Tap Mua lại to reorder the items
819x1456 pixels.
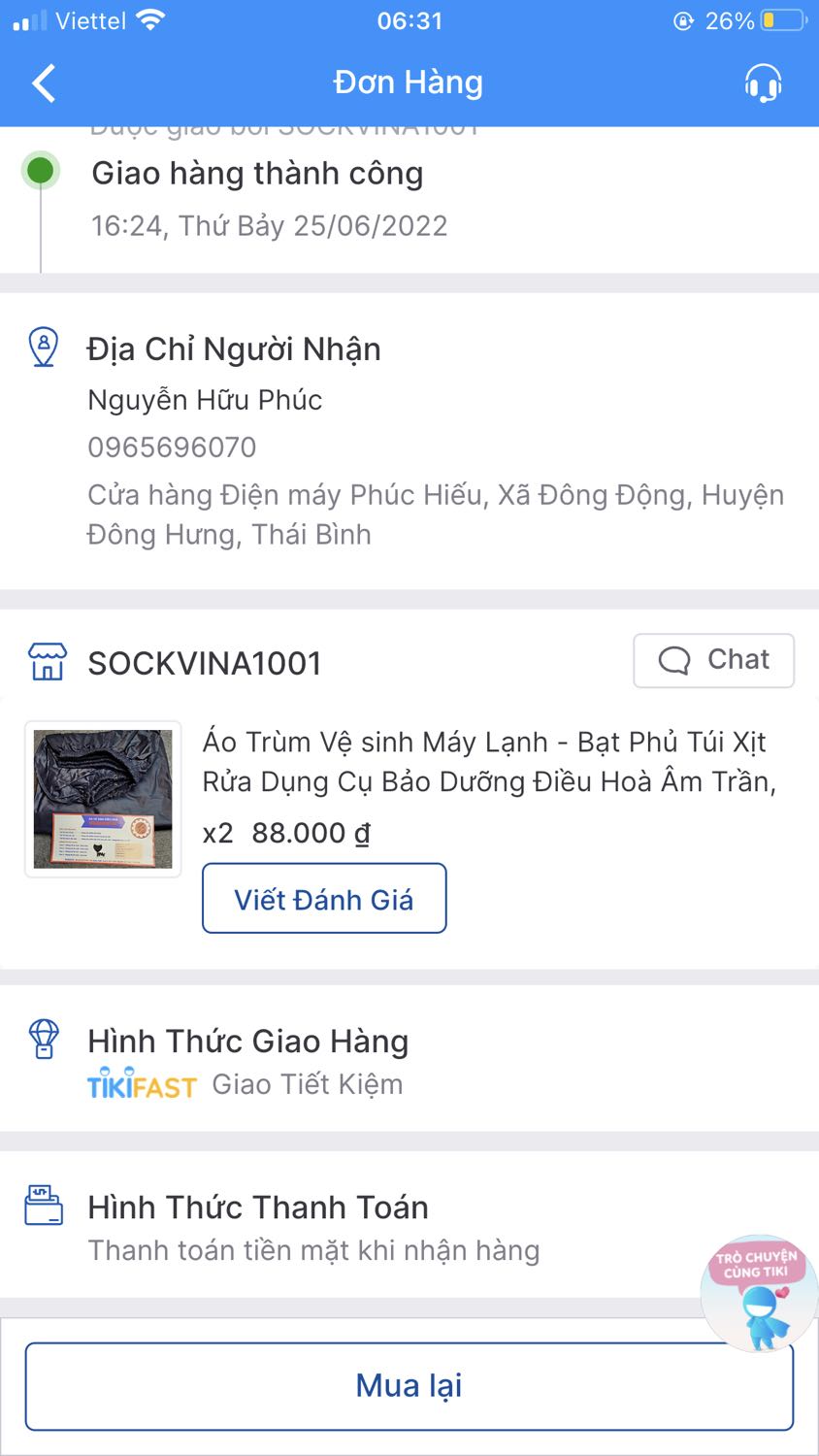(409, 1385)
